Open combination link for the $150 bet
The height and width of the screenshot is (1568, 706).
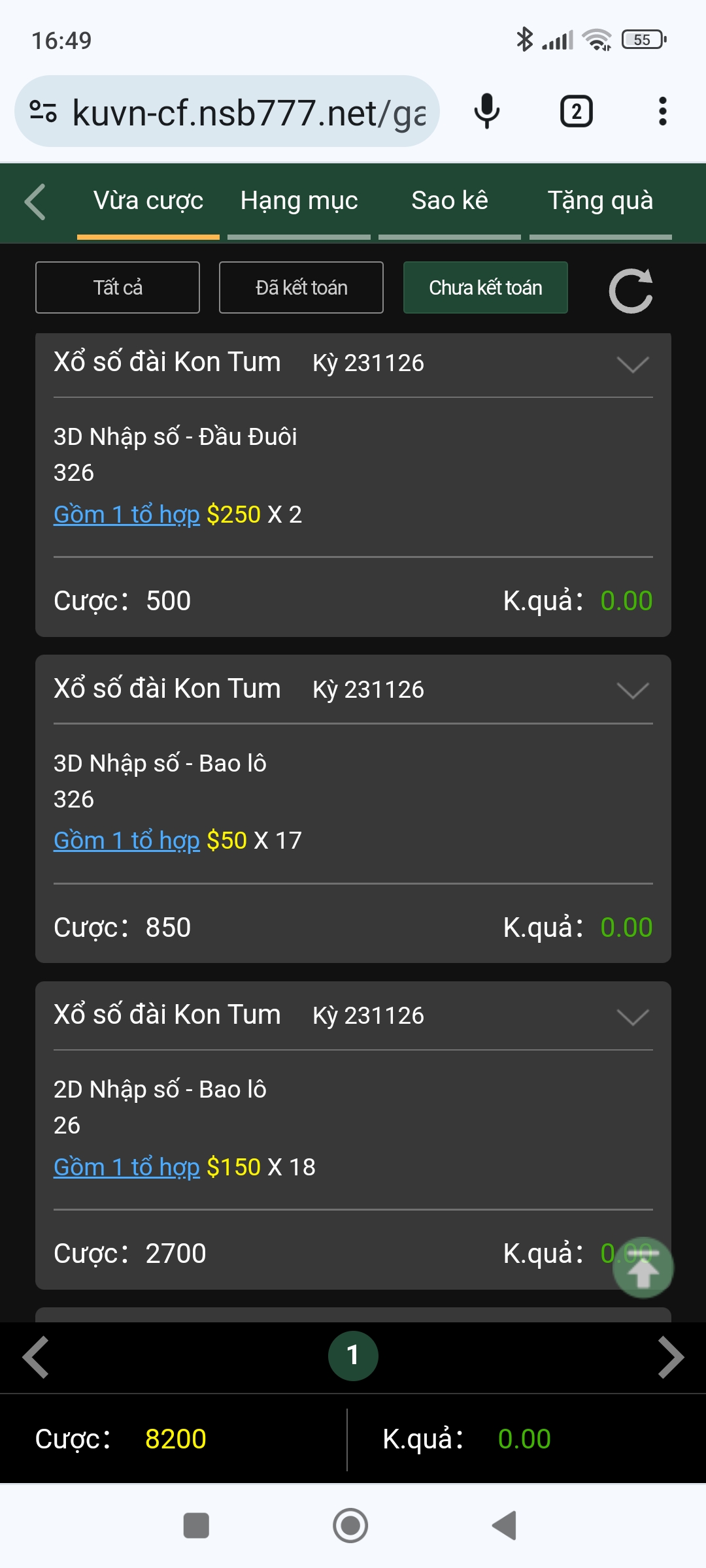[x=126, y=1168]
